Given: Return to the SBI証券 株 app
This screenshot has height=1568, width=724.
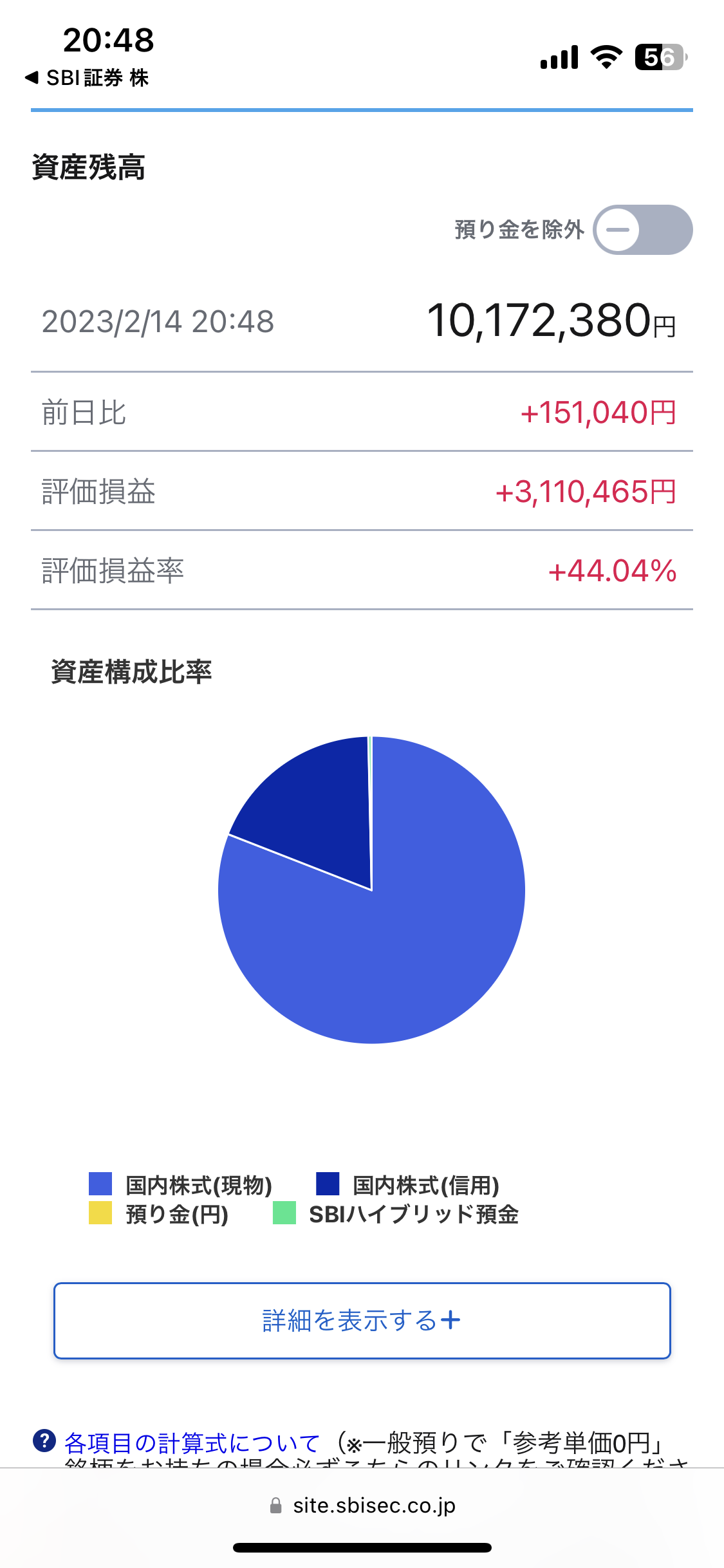Looking at the screenshot, I should pyautogui.click(x=87, y=78).
